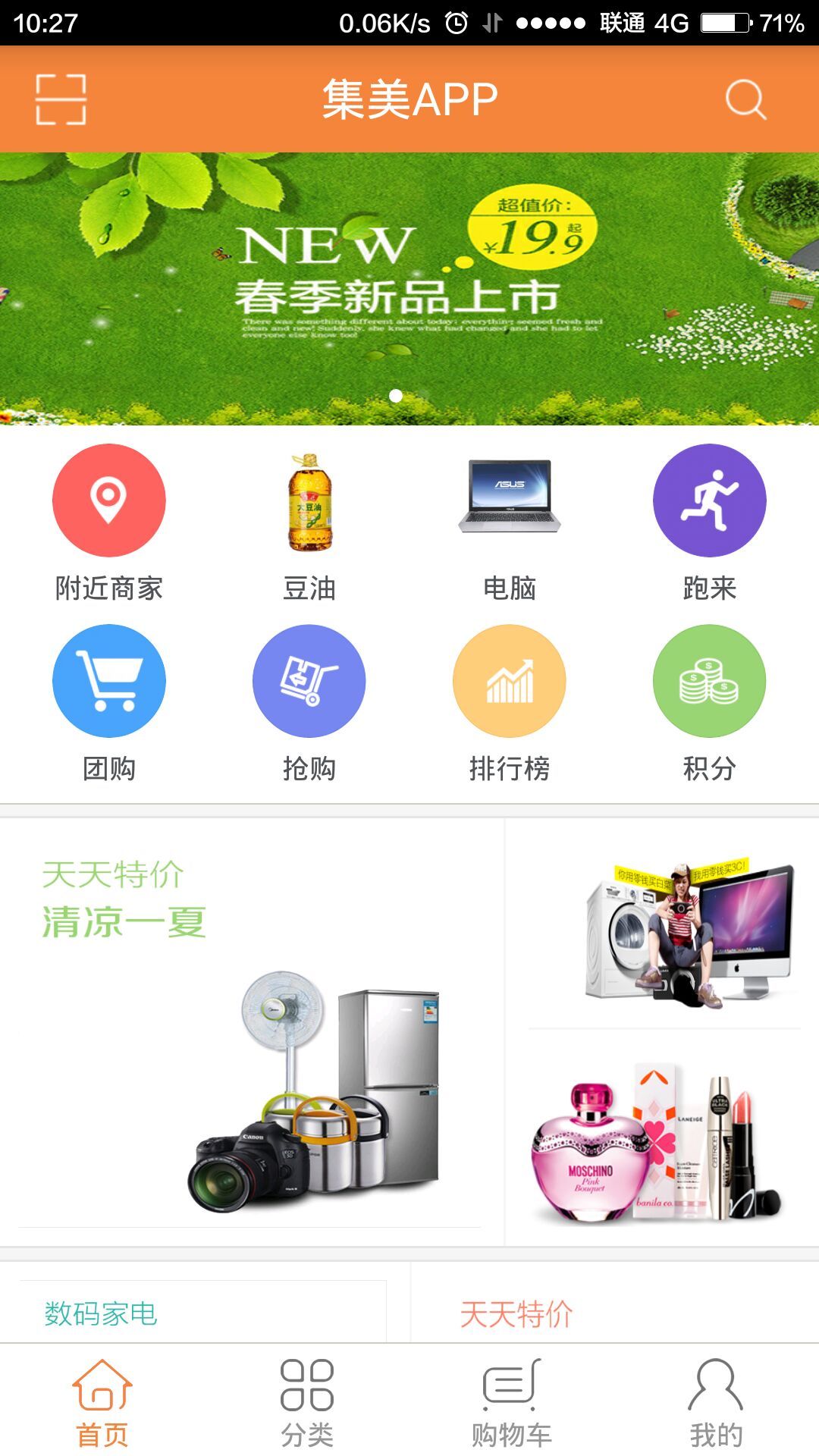
Task: Open 附近商家 nearby merchants
Action: pyautogui.click(x=109, y=522)
